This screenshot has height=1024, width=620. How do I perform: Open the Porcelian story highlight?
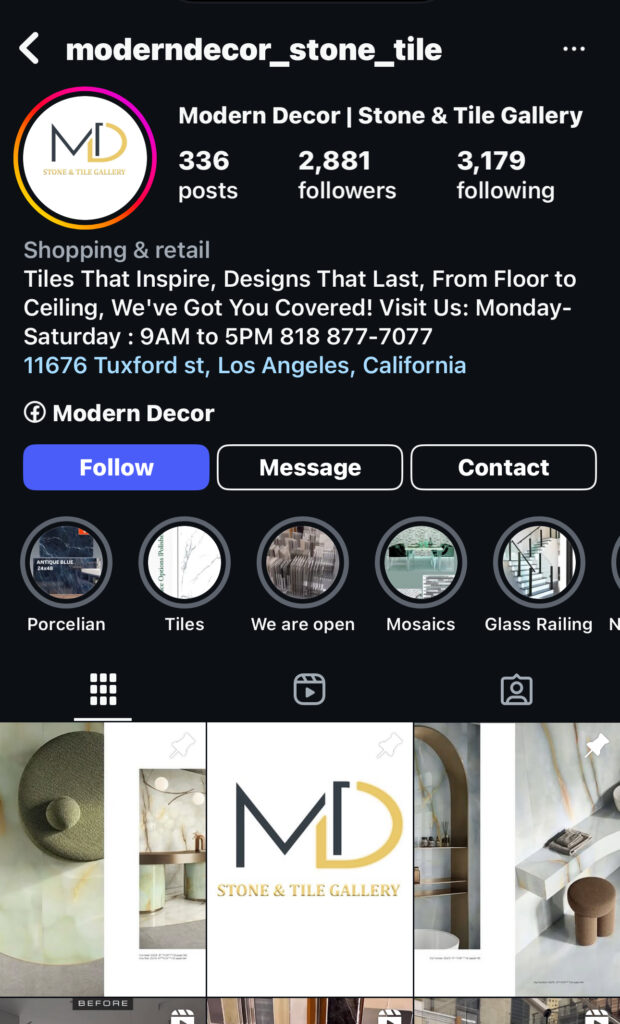[66, 563]
